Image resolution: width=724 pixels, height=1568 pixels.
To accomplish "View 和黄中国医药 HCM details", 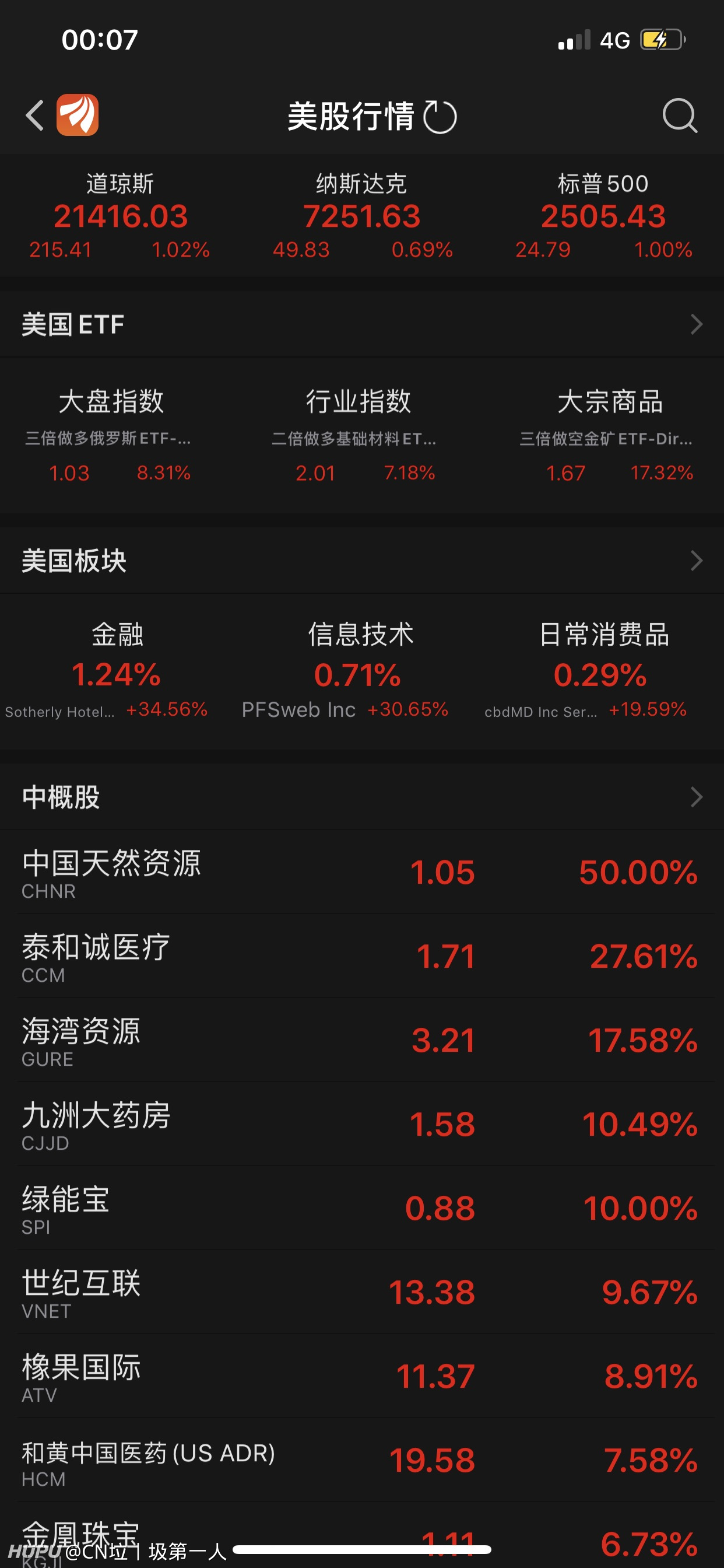I will click(x=362, y=1460).
